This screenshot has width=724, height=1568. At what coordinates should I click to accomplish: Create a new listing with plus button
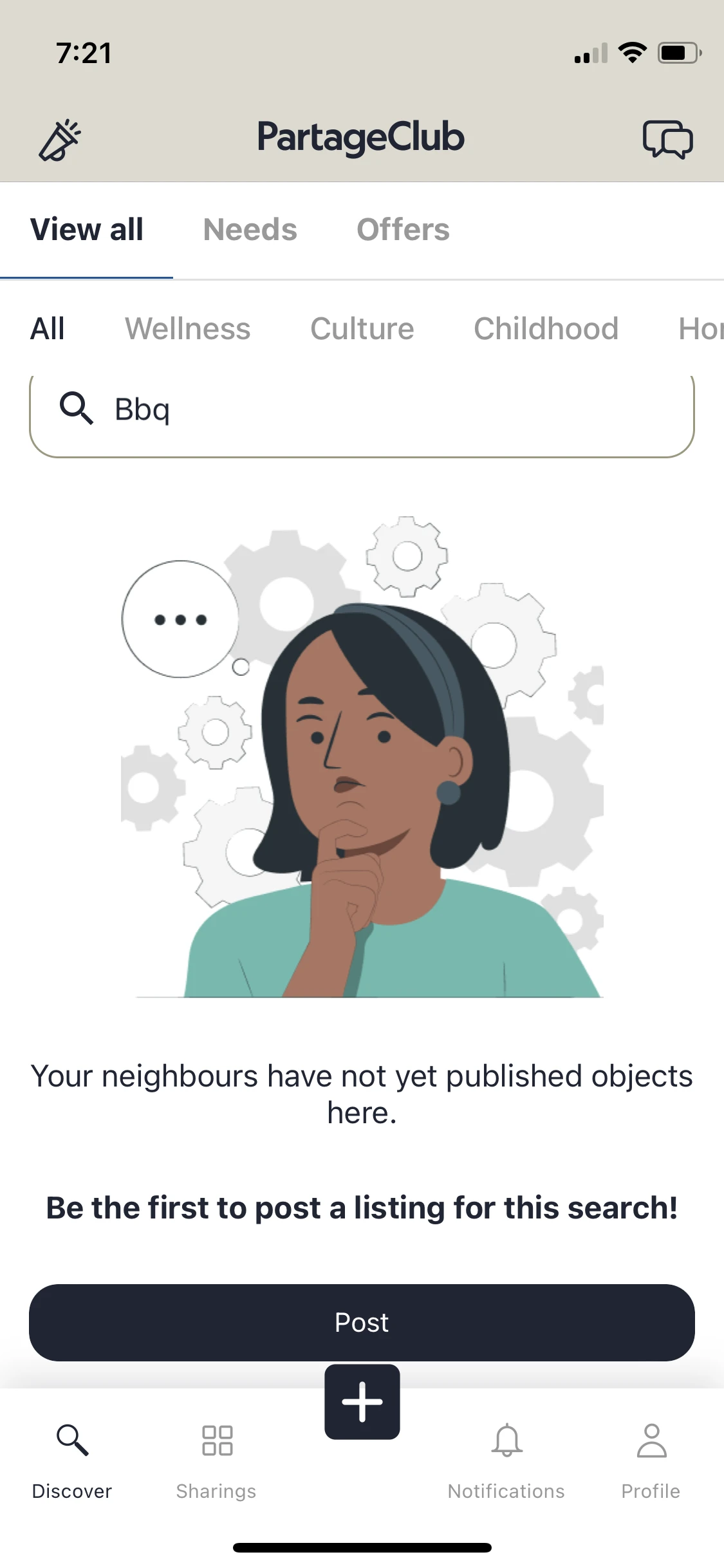(x=362, y=1402)
